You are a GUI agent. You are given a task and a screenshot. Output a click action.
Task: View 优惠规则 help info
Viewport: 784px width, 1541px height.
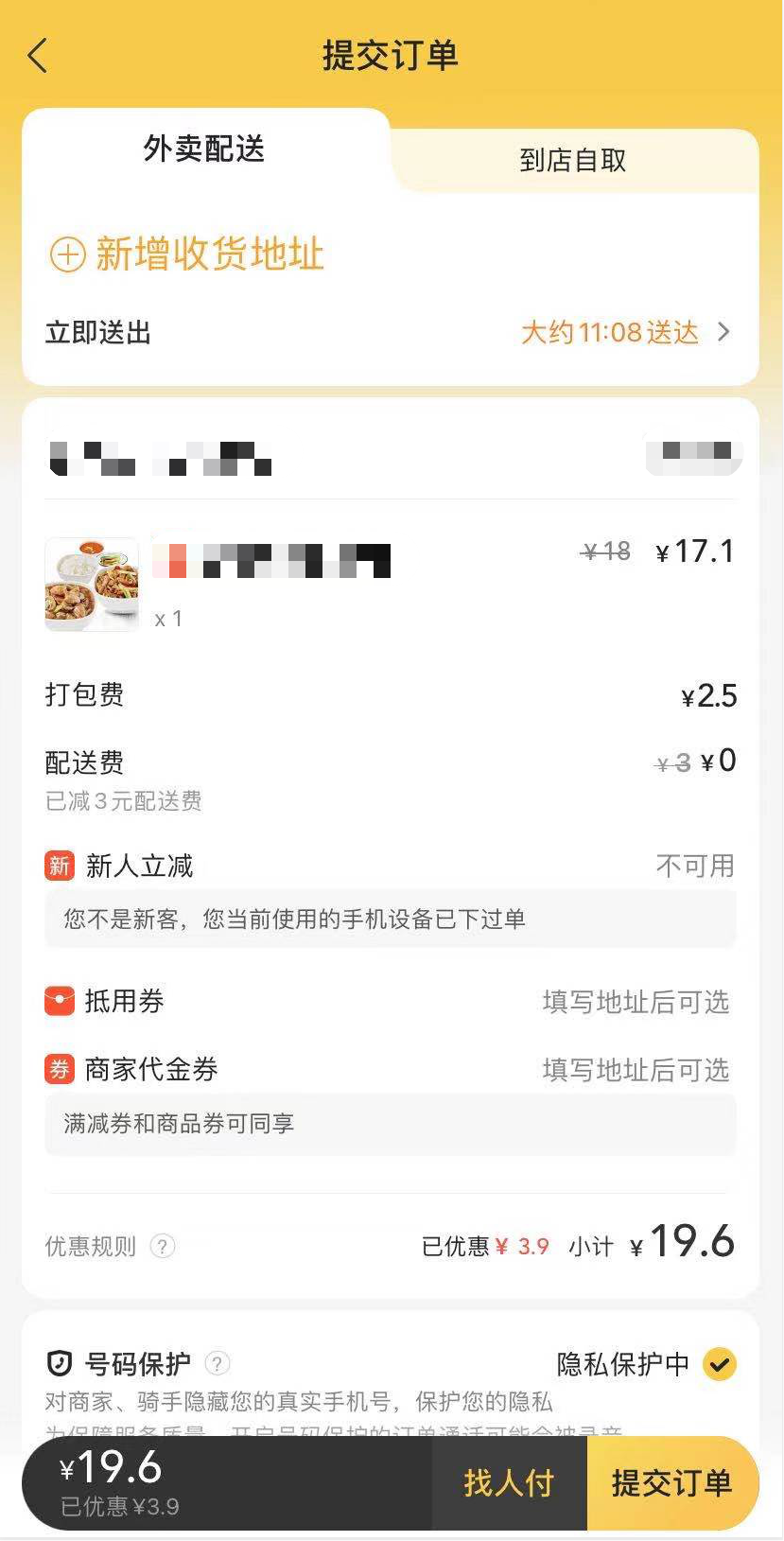163,1247
